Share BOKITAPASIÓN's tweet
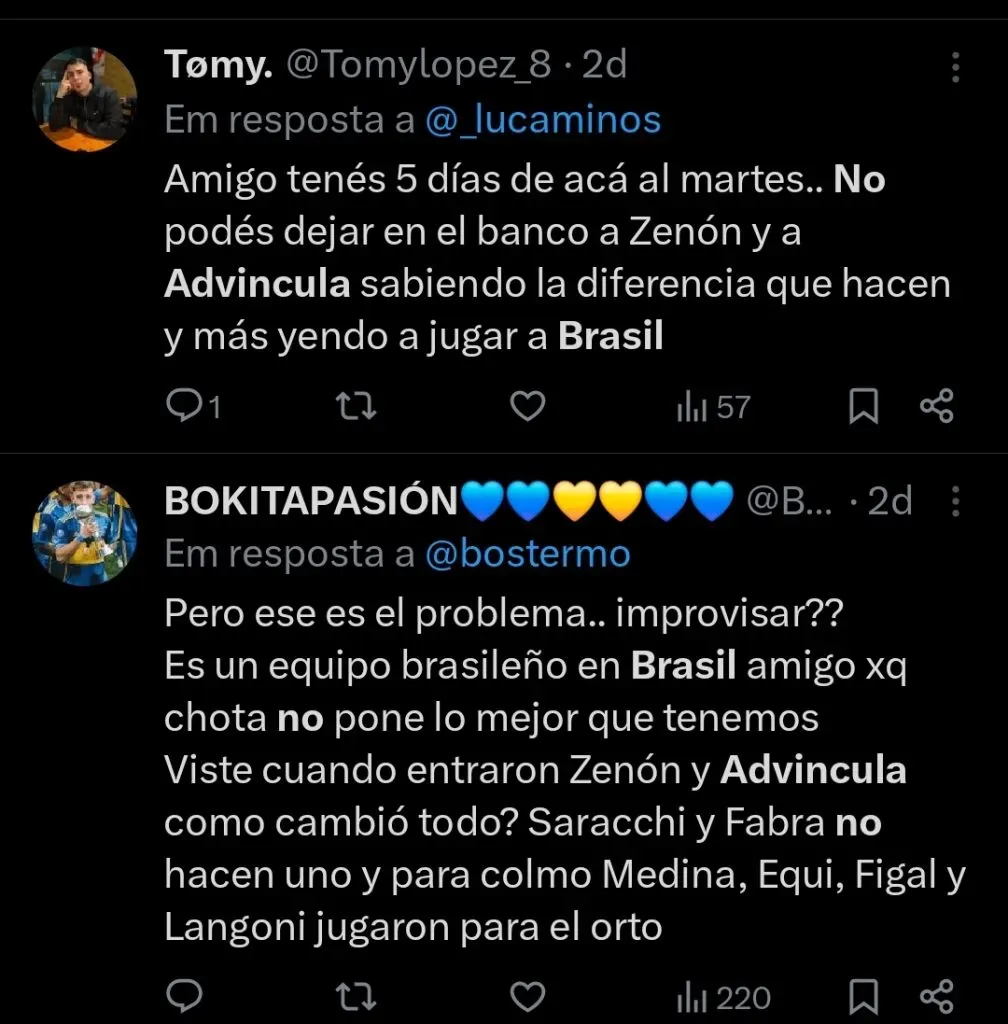This screenshot has width=1008, height=1024. tap(936, 996)
